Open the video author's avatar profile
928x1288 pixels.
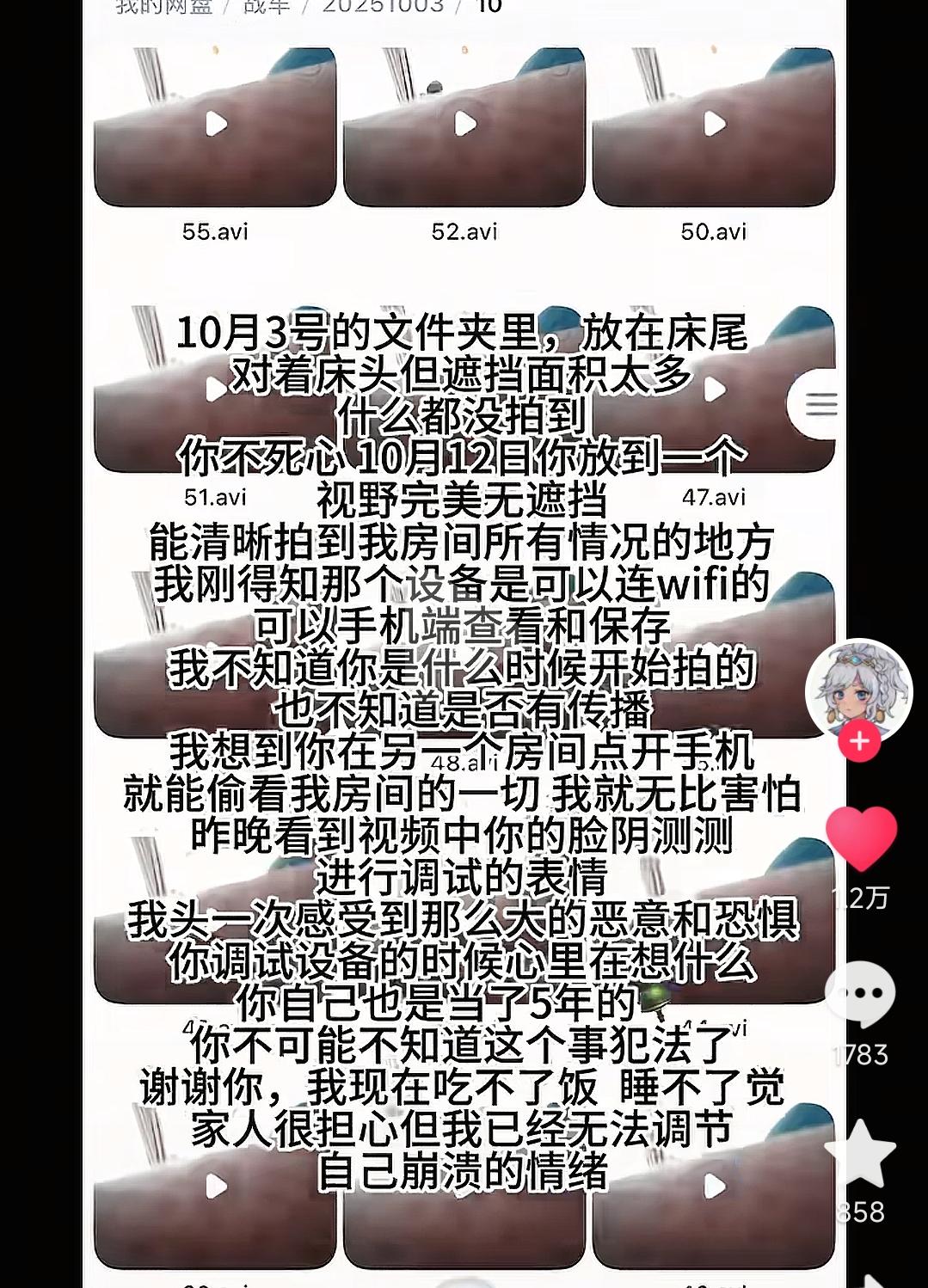pyautogui.click(x=857, y=688)
